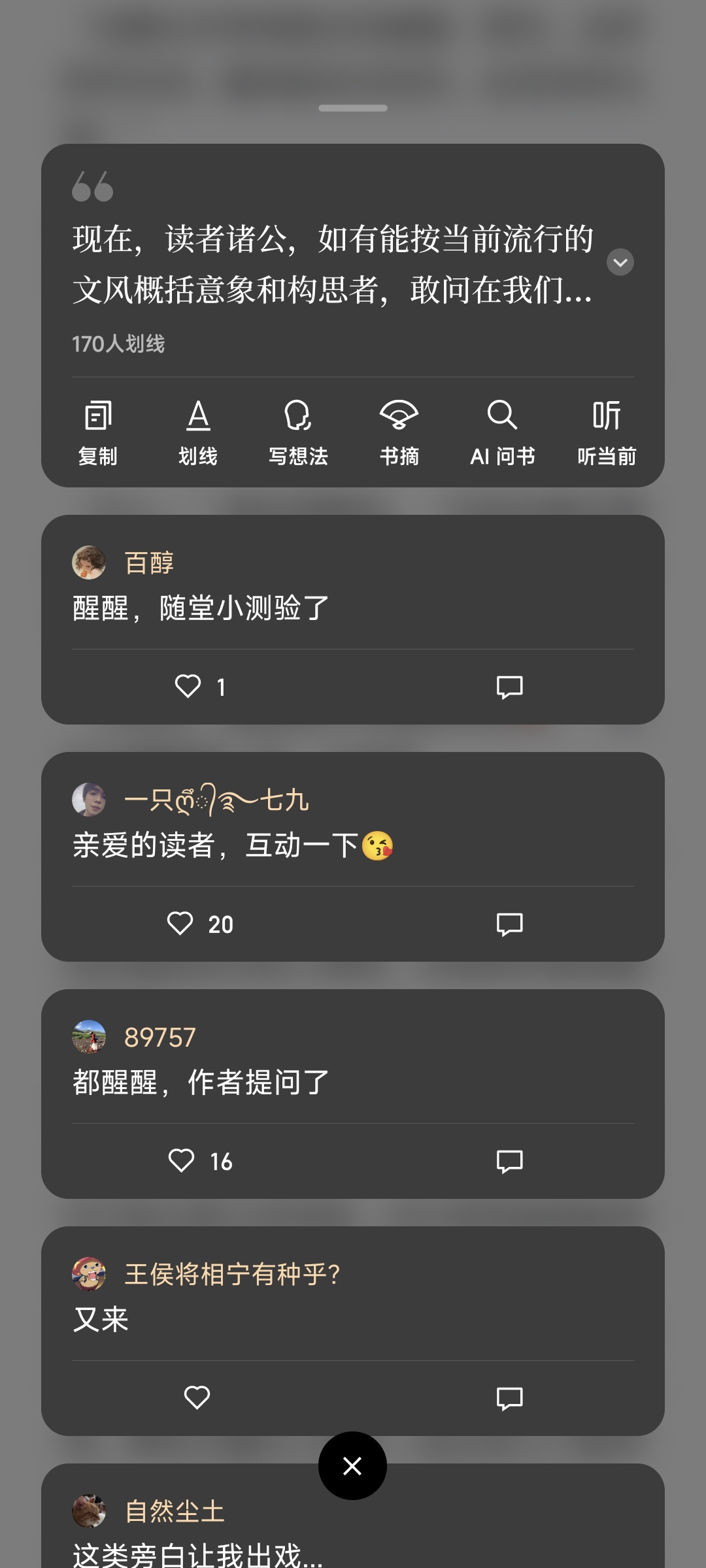Viewport: 706px width, 1568px height.
Task: Expand the quoted passage with the chevron
Action: [620, 262]
